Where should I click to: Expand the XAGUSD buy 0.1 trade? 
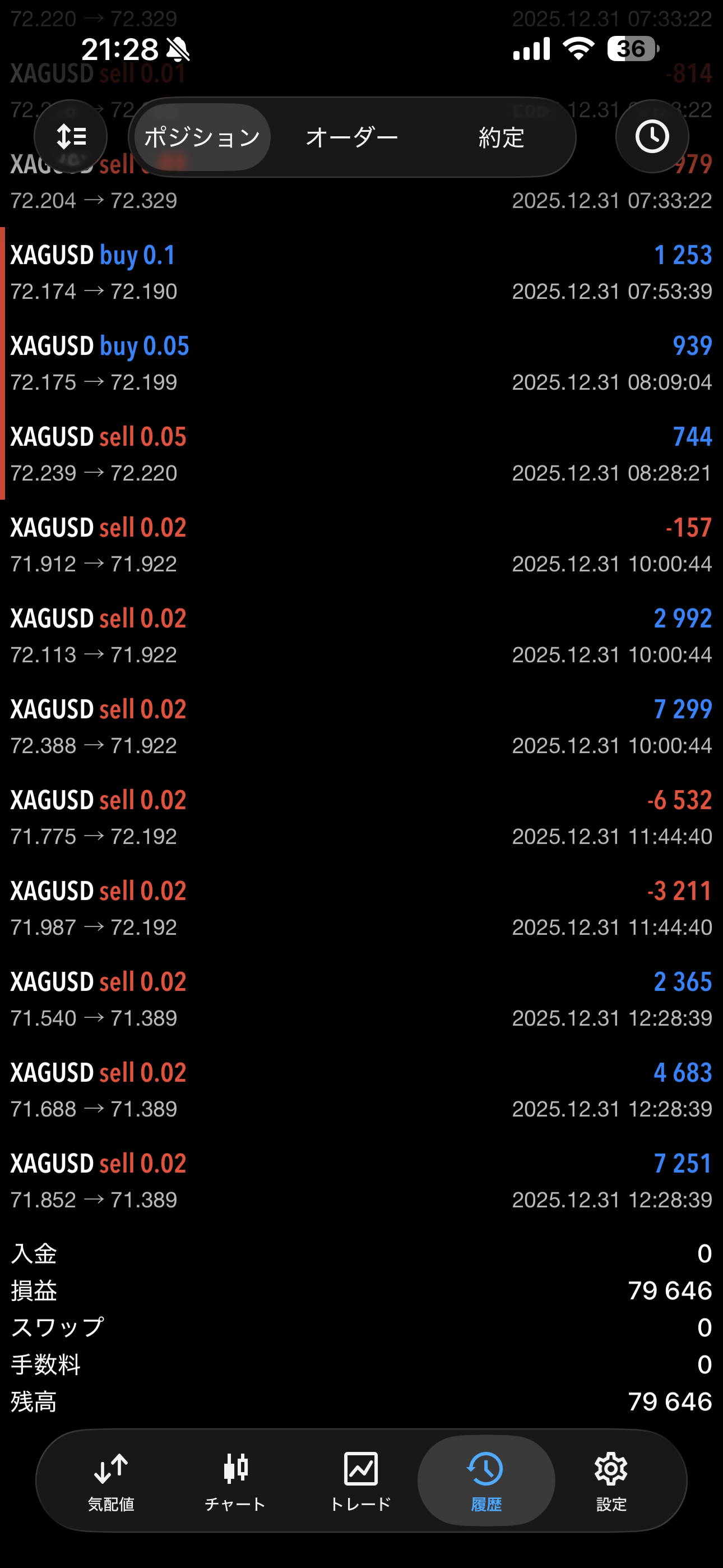[x=361, y=273]
